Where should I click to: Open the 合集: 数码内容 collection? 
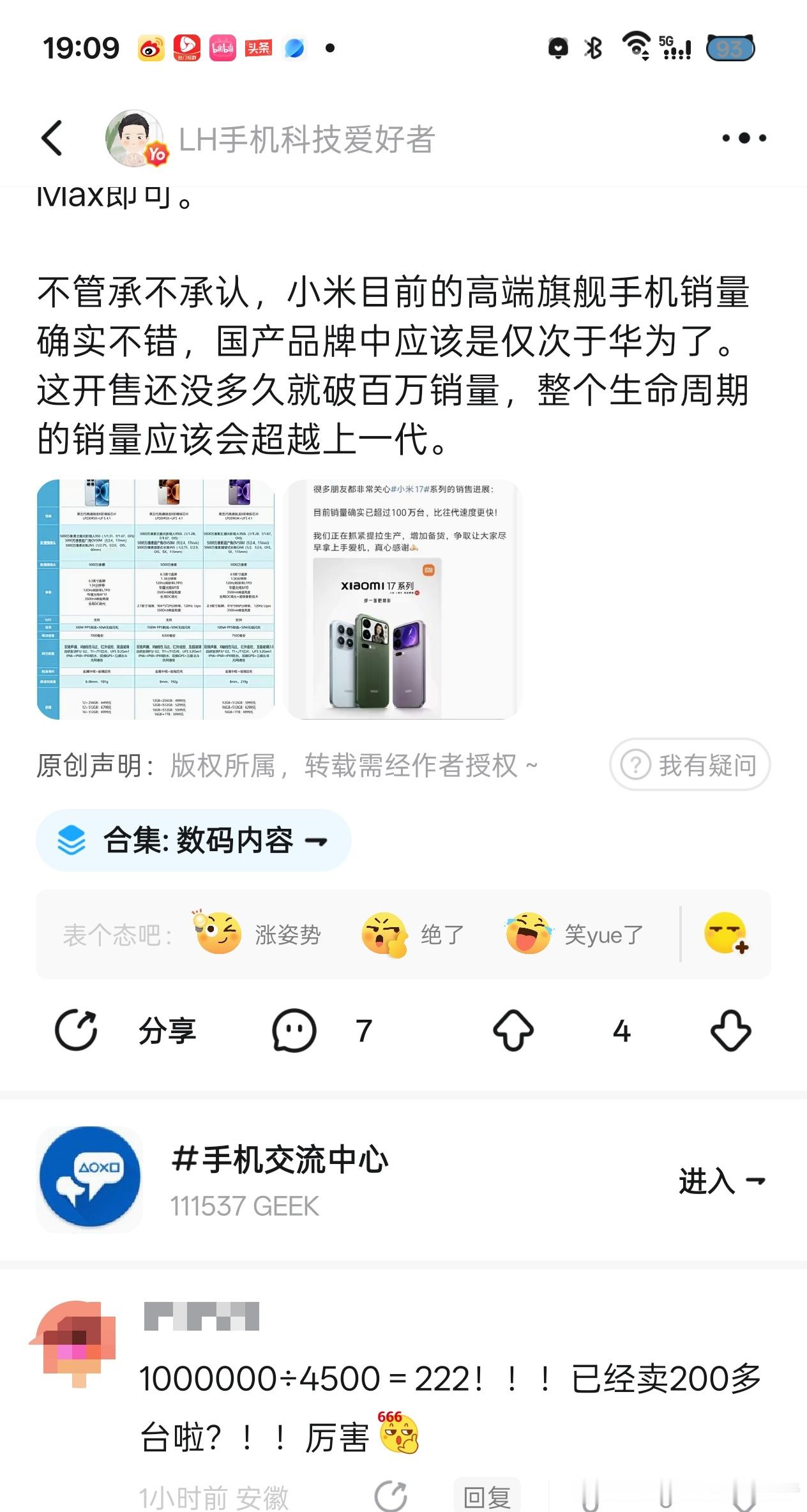click(x=193, y=840)
